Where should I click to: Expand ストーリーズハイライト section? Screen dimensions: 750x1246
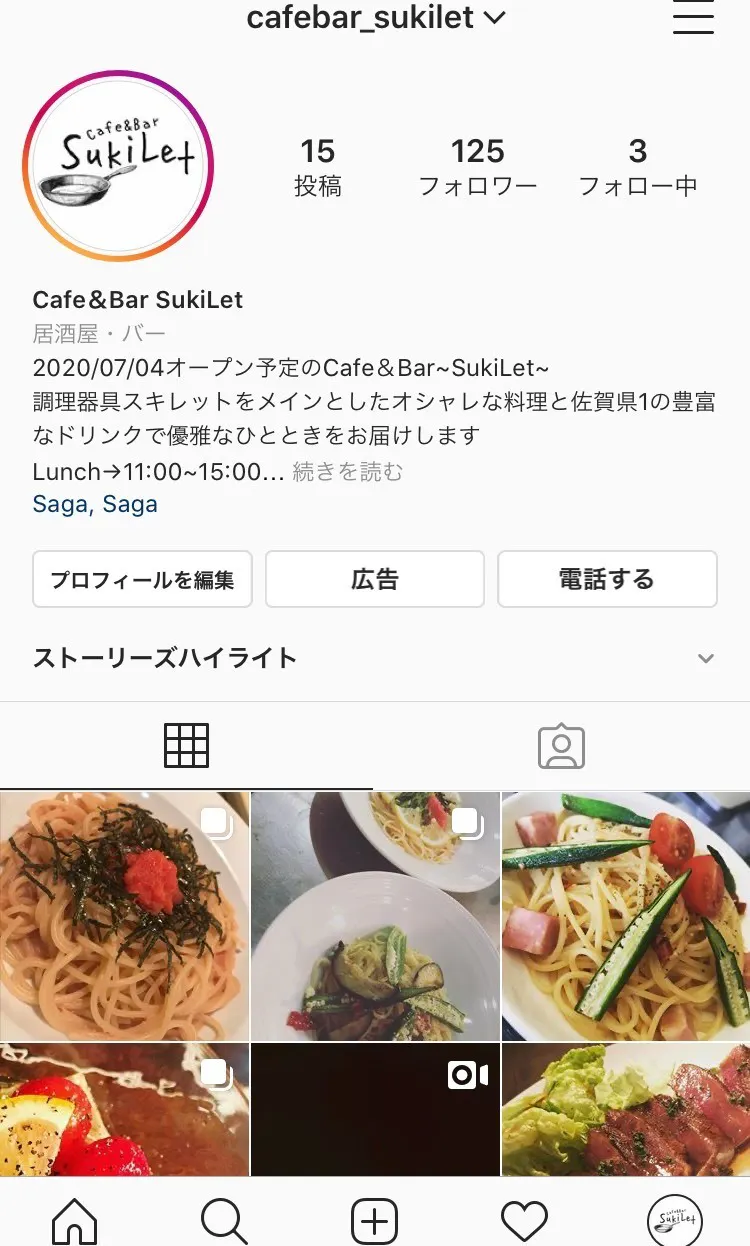coord(705,658)
